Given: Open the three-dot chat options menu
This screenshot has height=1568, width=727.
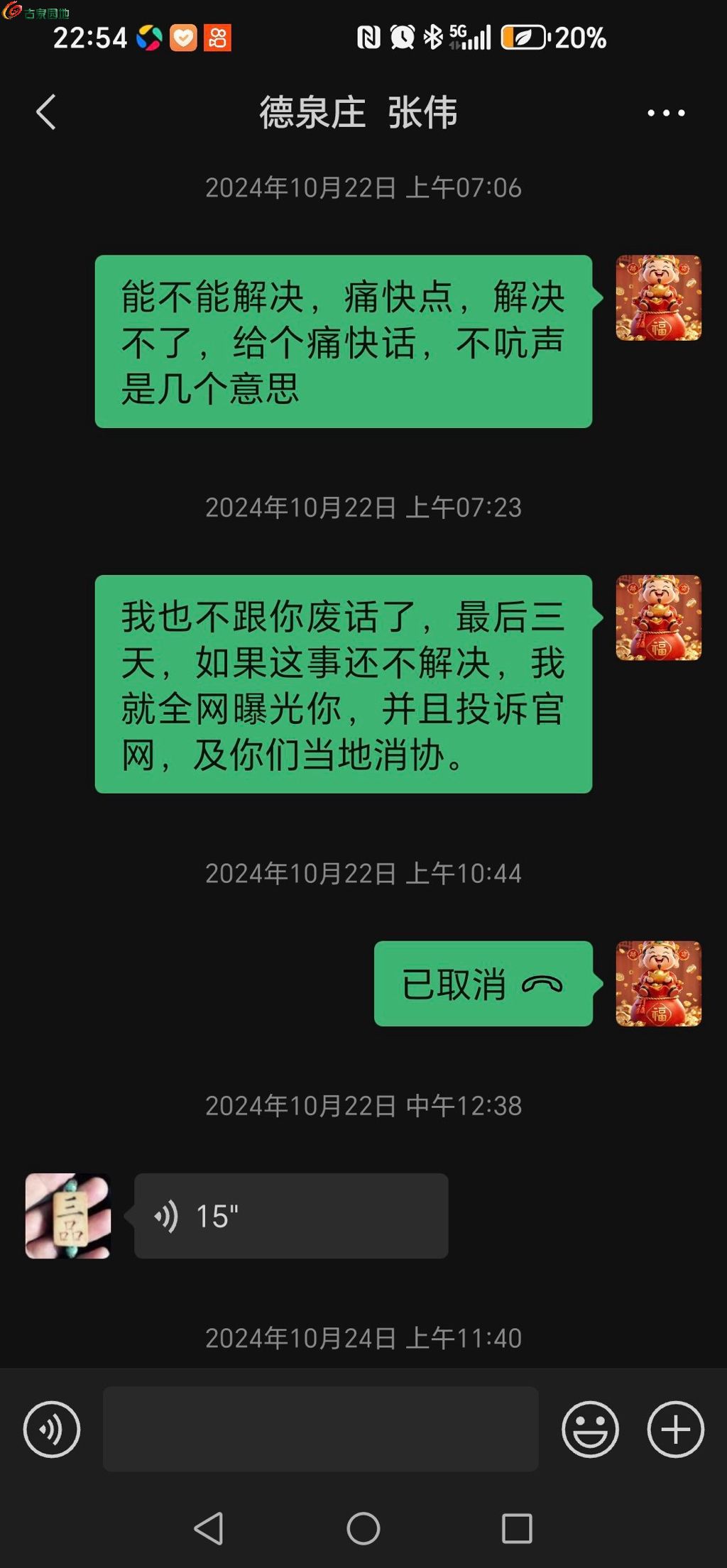Looking at the screenshot, I should (x=666, y=113).
